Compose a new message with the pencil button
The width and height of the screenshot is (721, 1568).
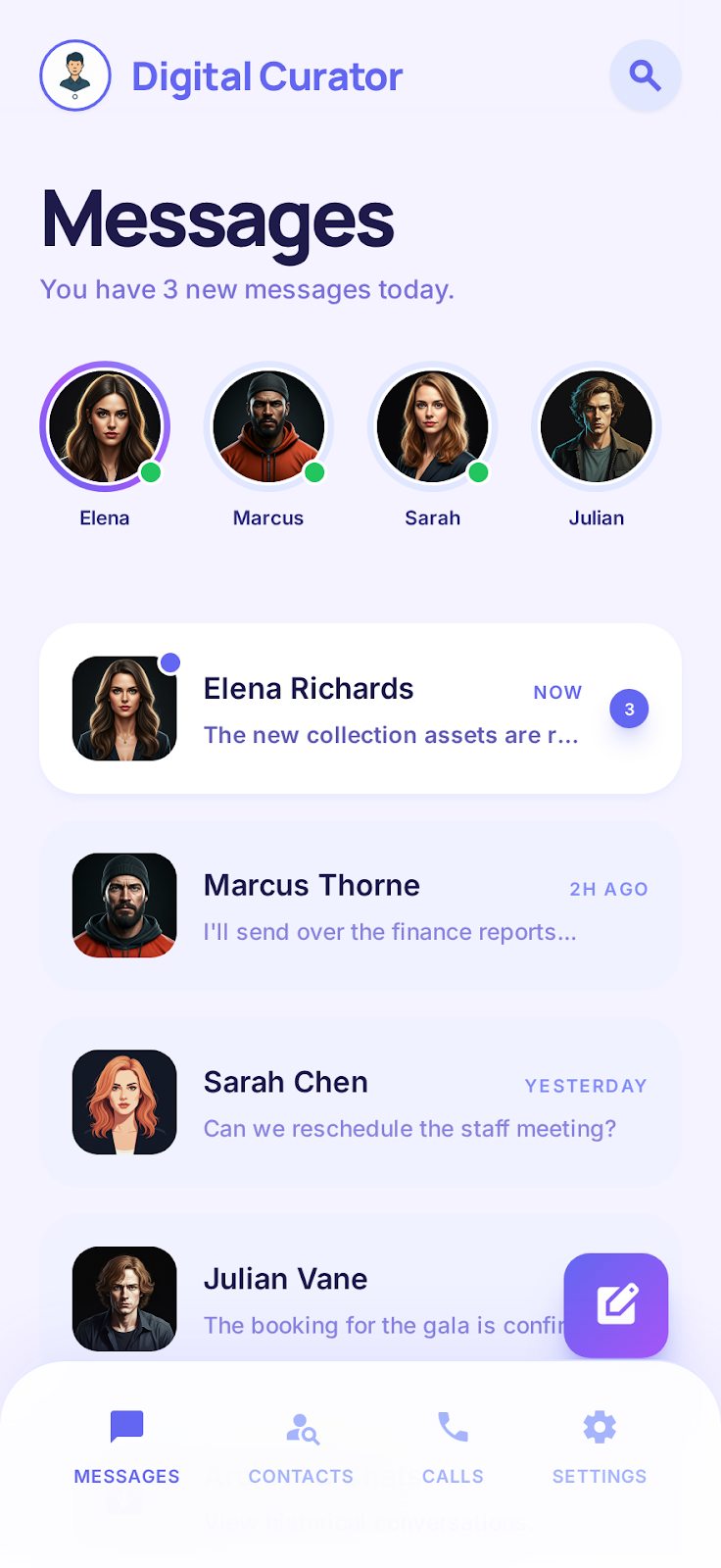(615, 1305)
